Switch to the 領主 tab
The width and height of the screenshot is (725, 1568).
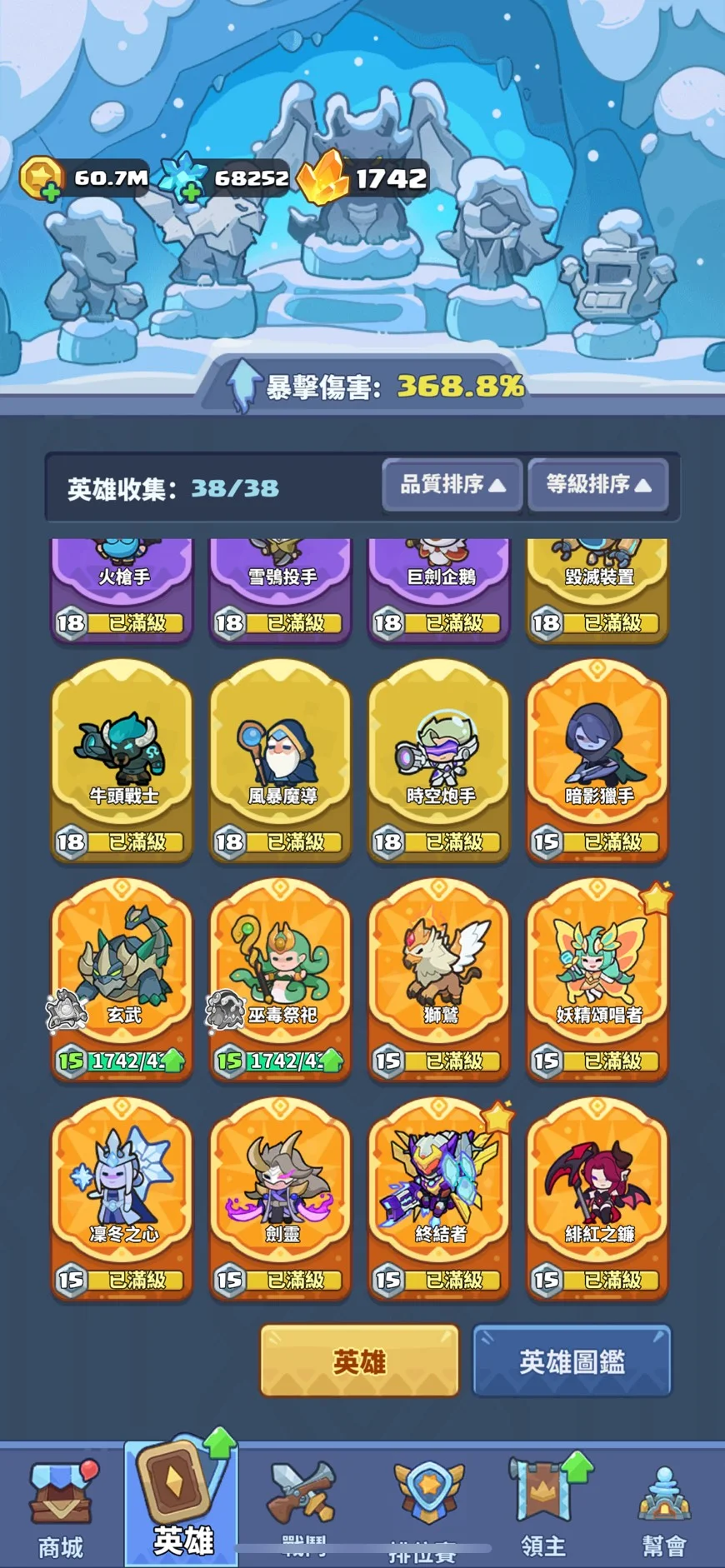(543, 1510)
